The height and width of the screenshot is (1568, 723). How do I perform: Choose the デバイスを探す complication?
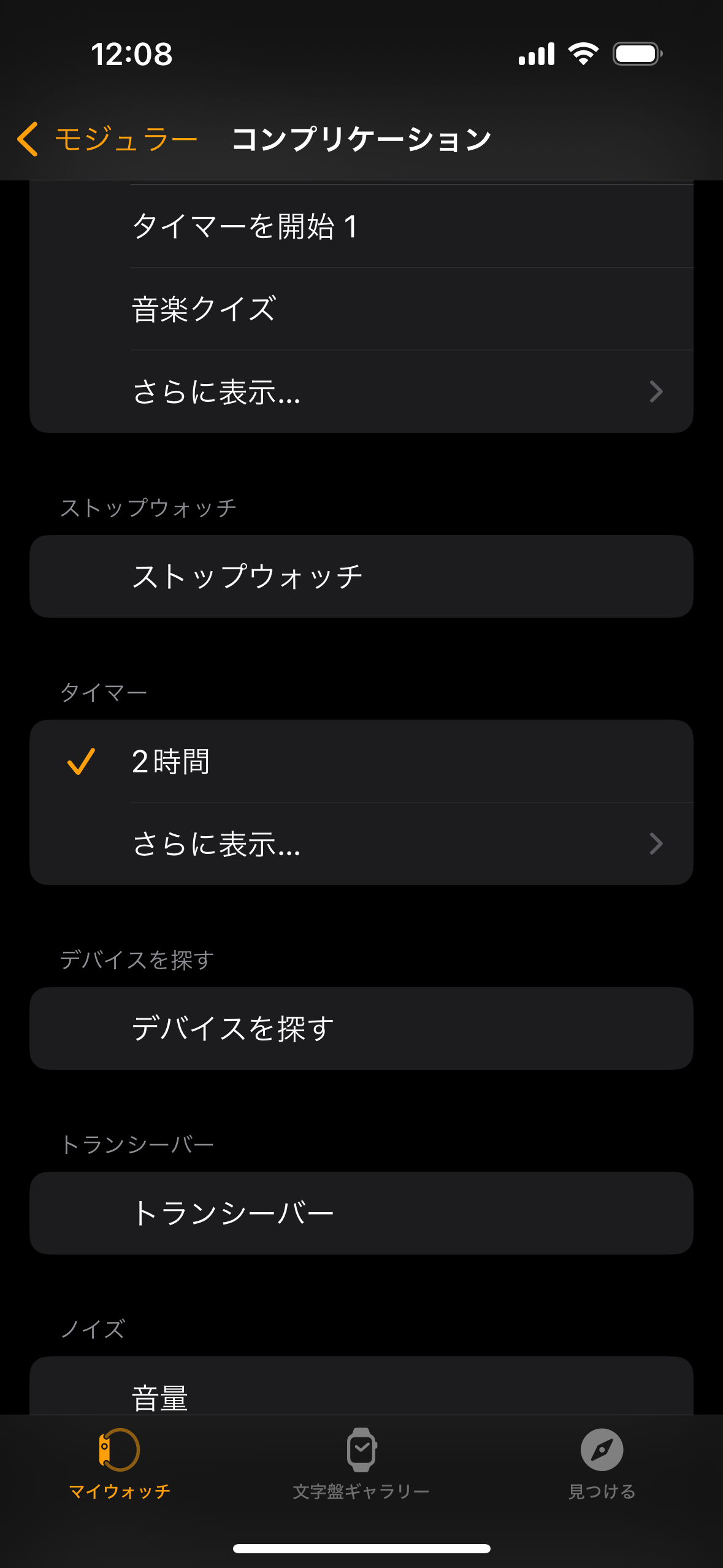tap(362, 1028)
